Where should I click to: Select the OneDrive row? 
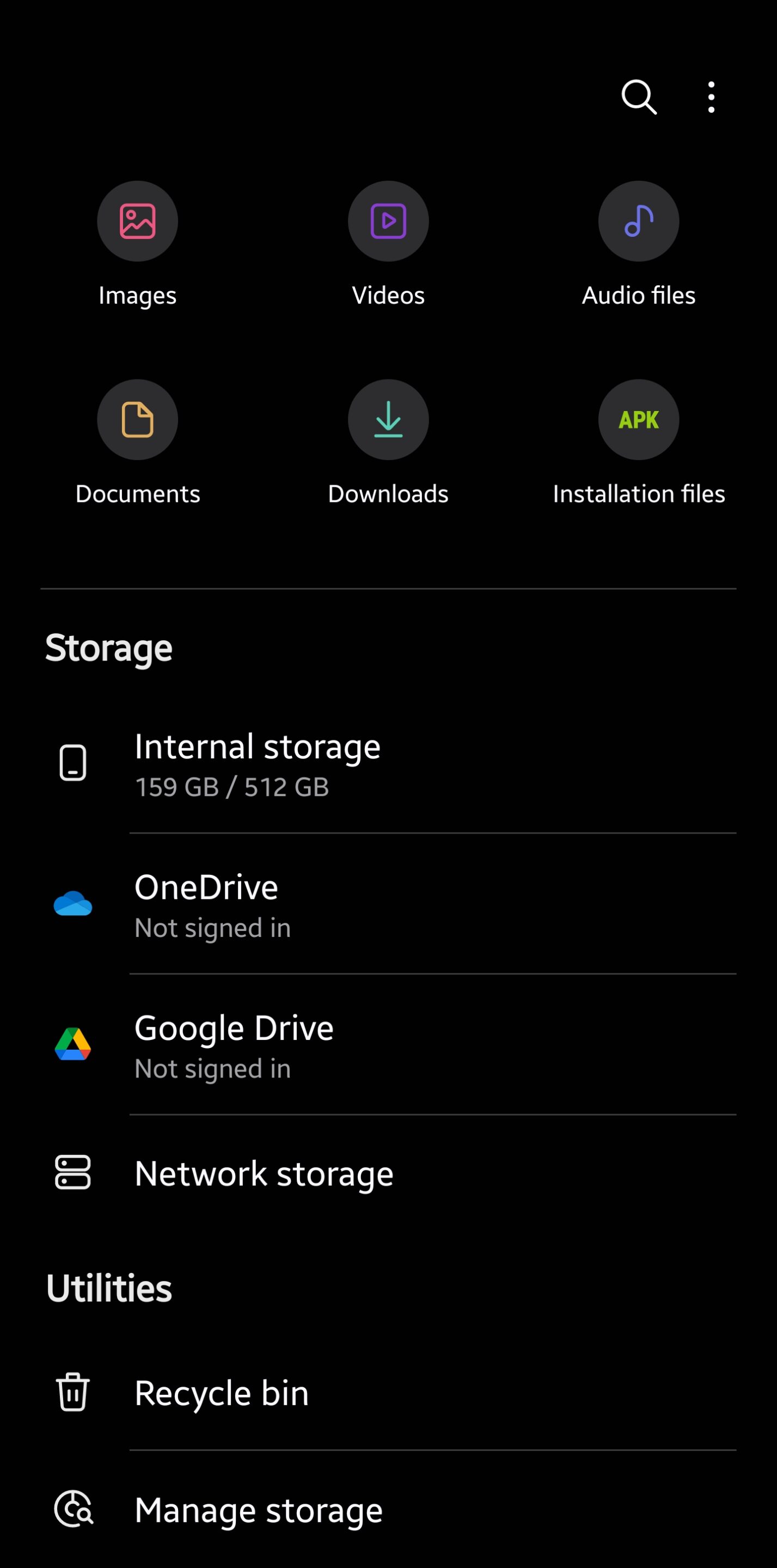(389, 904)
